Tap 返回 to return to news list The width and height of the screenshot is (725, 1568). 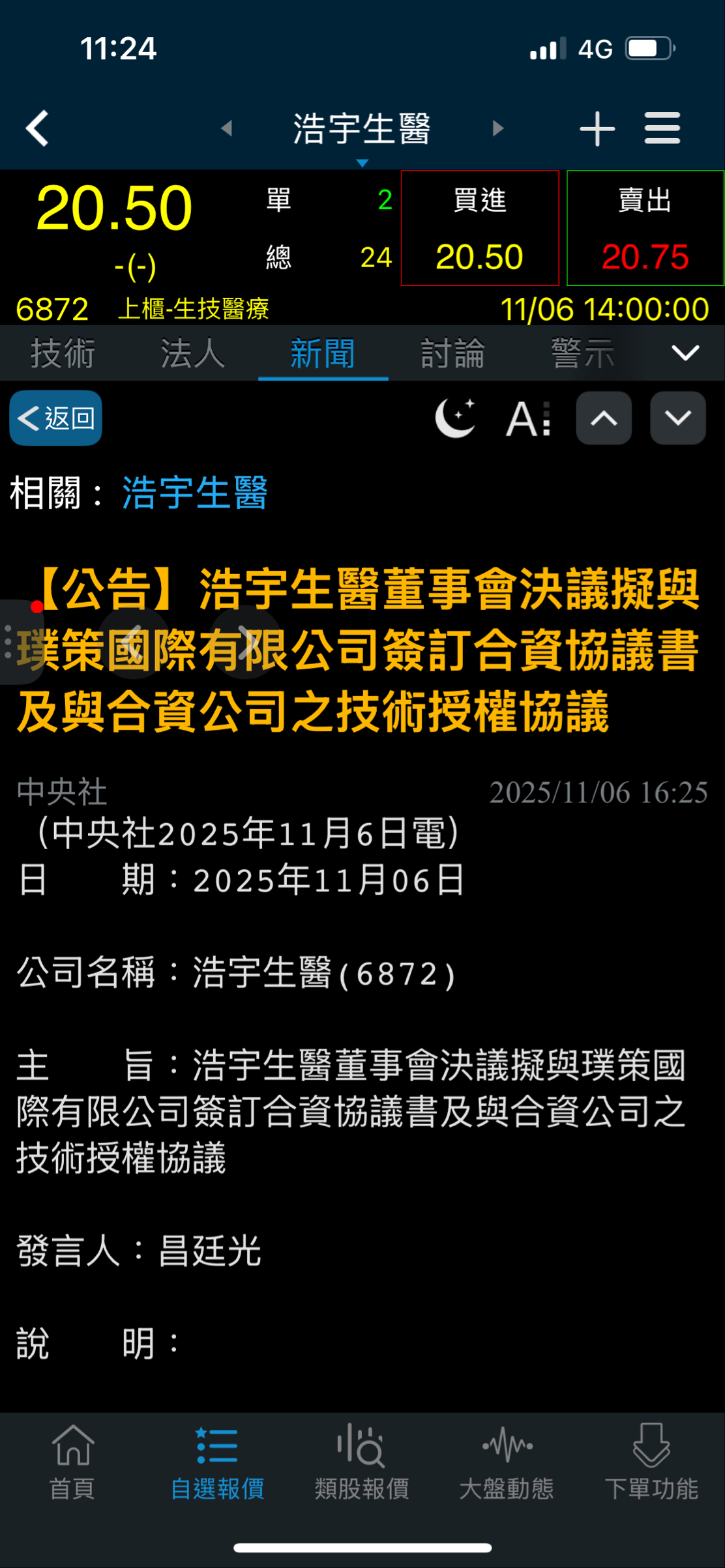click(x=56, y=418)
